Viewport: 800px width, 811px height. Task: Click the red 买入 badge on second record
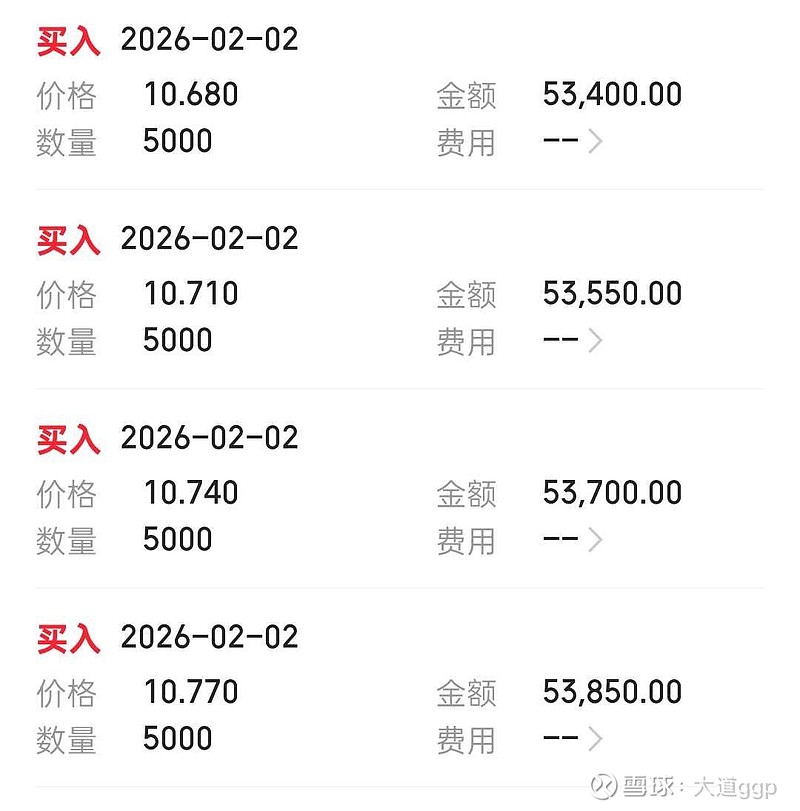[x=67, y=239]
